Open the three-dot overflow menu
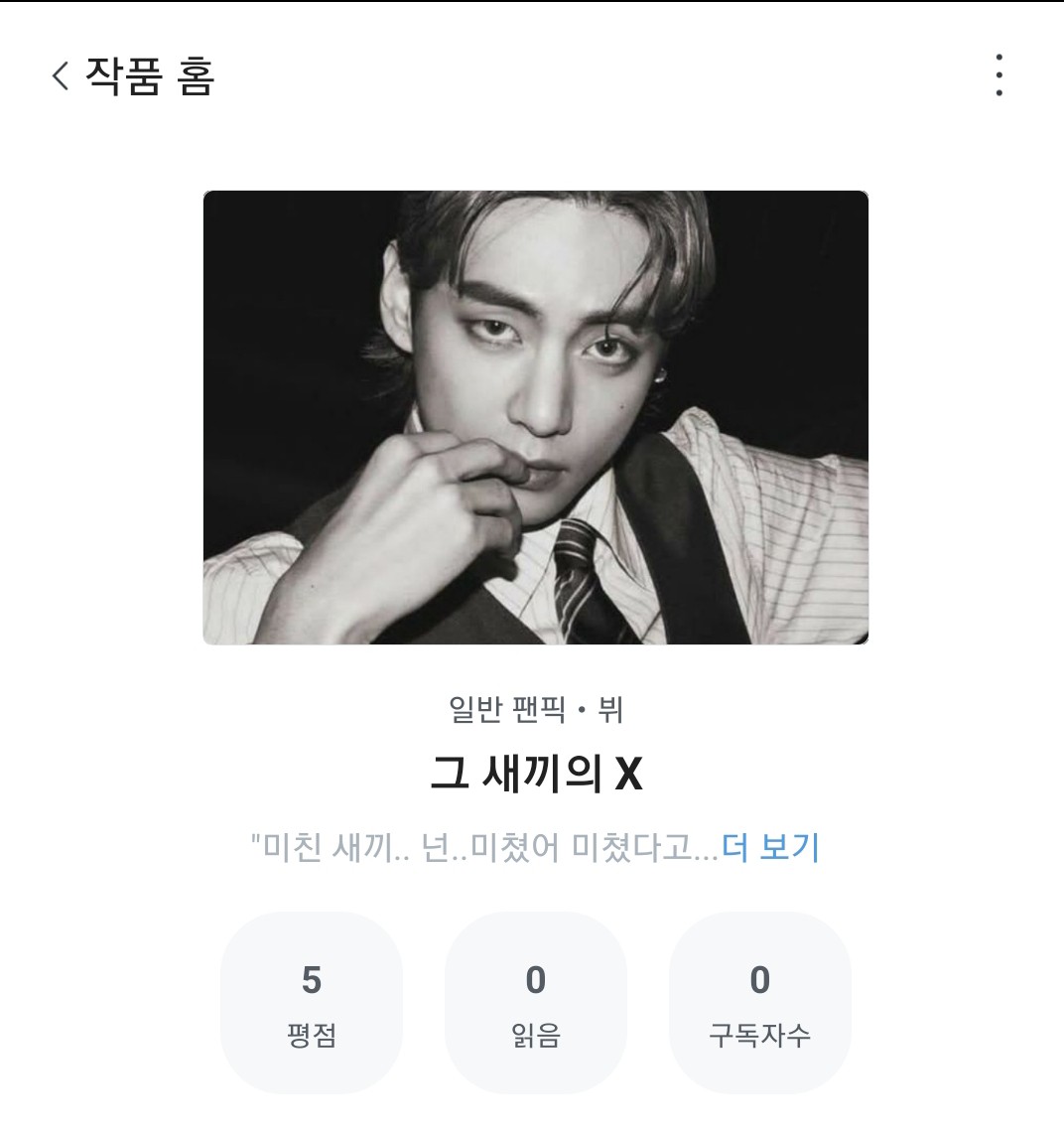This screenshot has width=1064, height=1135. 998,75
